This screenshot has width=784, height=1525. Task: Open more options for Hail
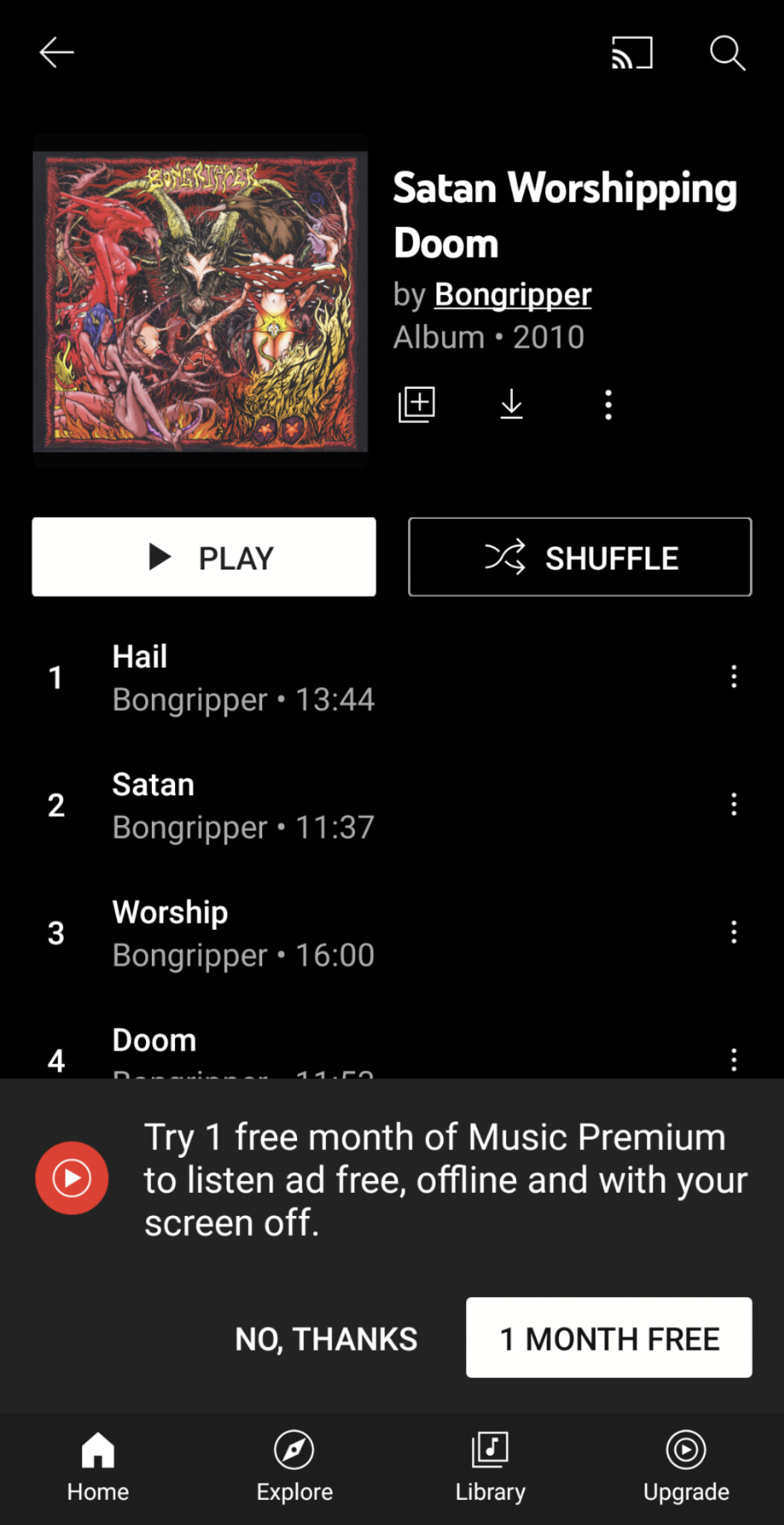pos(733,677)
